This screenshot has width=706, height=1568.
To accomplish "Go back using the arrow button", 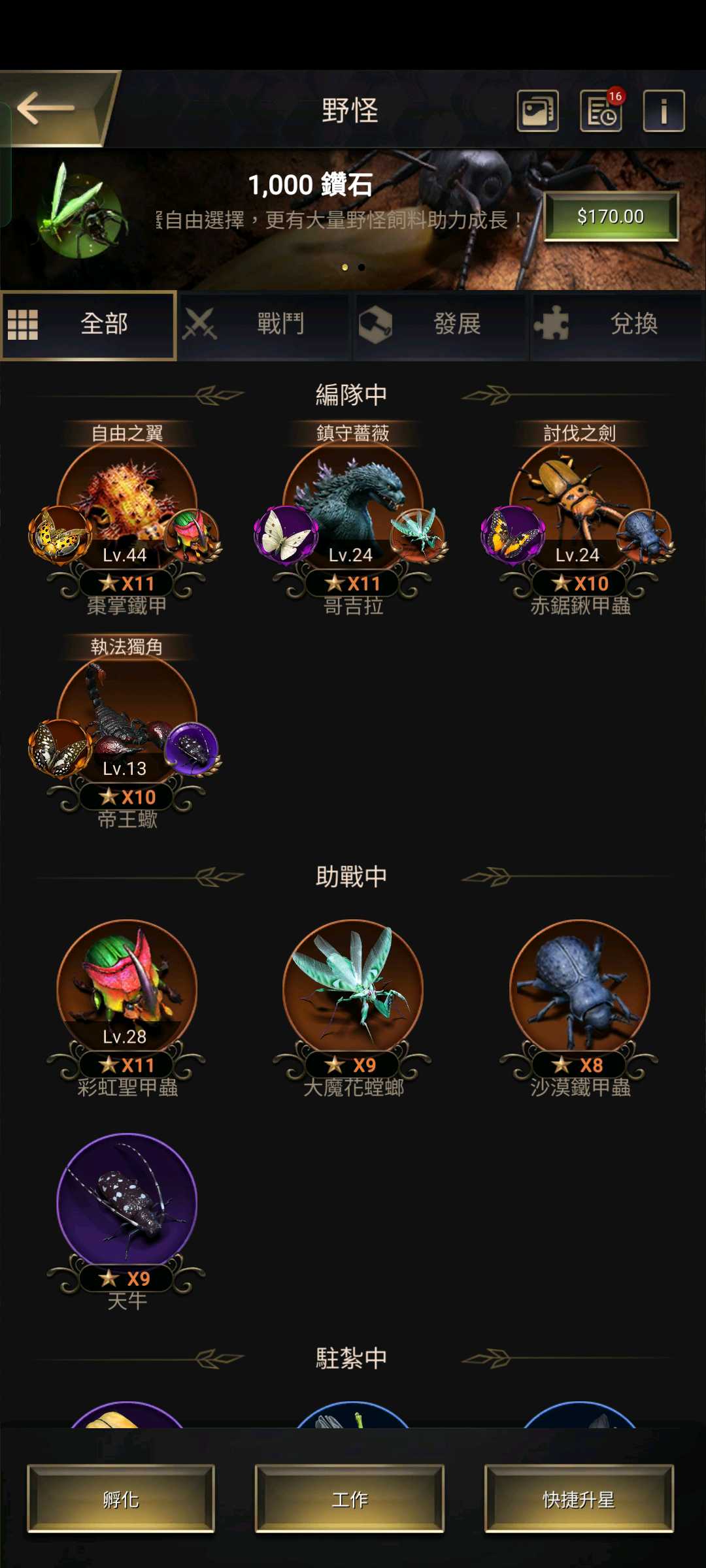I will [49, 108].
